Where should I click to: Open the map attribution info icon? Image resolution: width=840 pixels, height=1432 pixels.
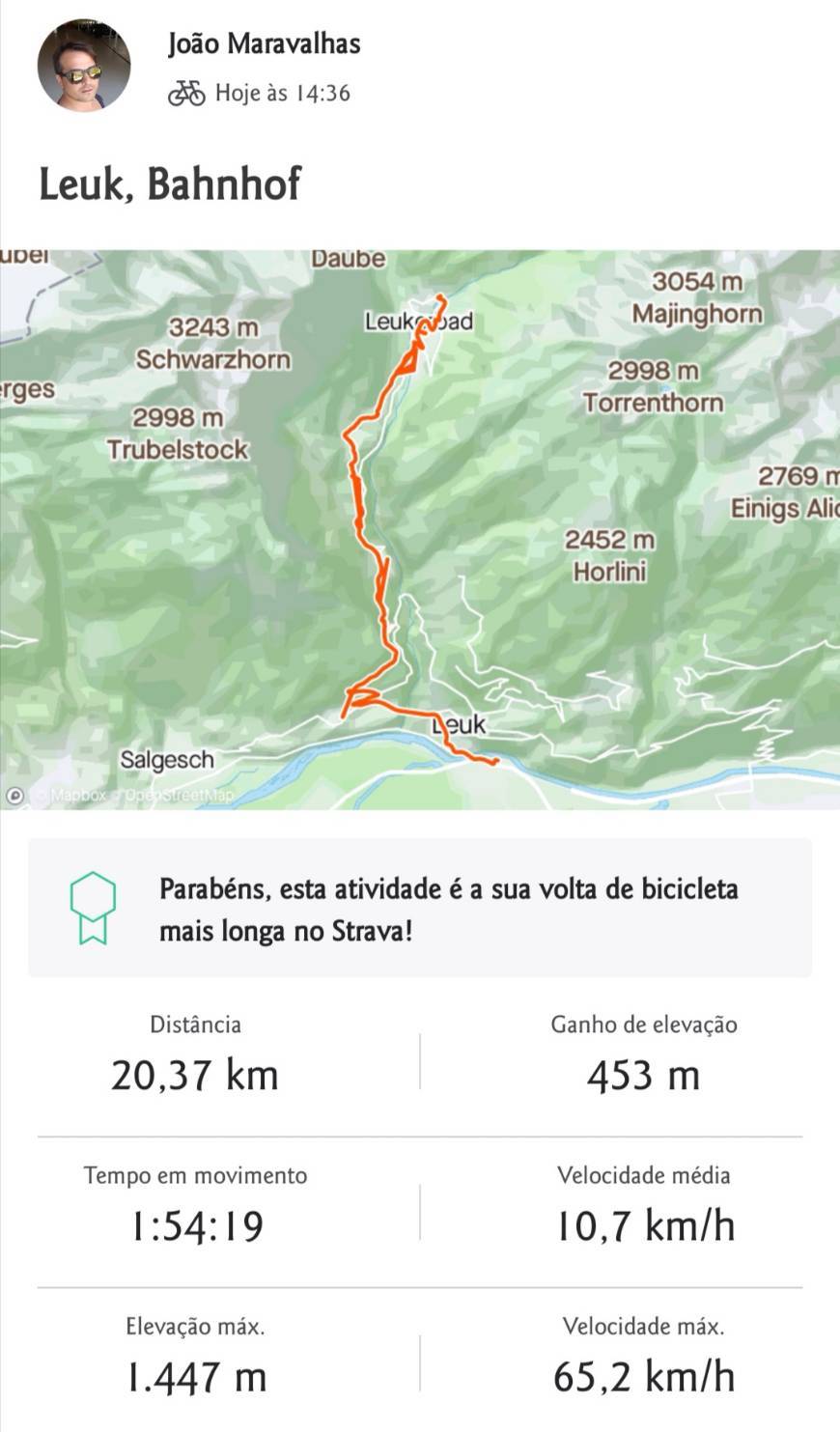tap(14, 796)
